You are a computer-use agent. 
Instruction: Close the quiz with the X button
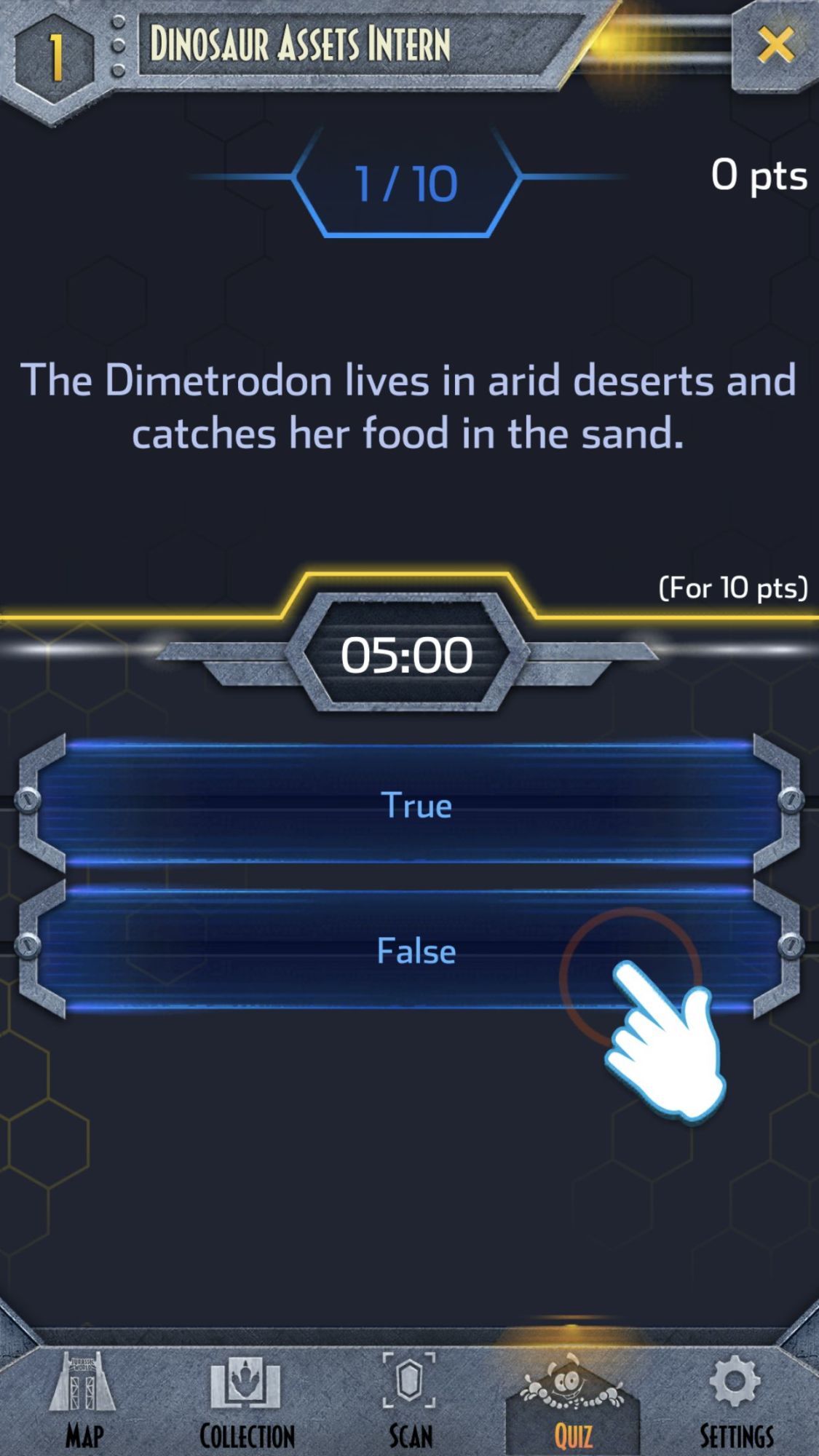775,45
